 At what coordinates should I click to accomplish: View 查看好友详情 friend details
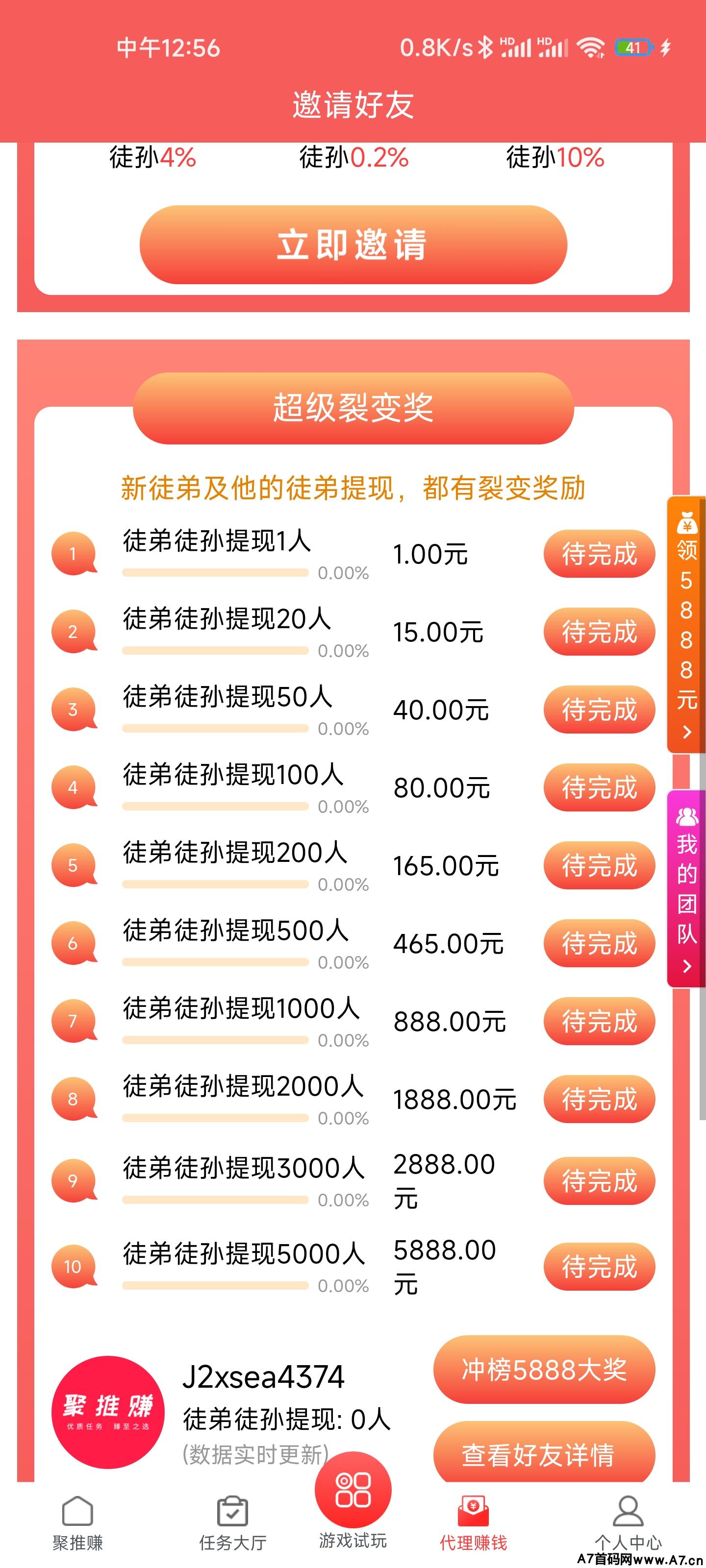click(544, 1455)
